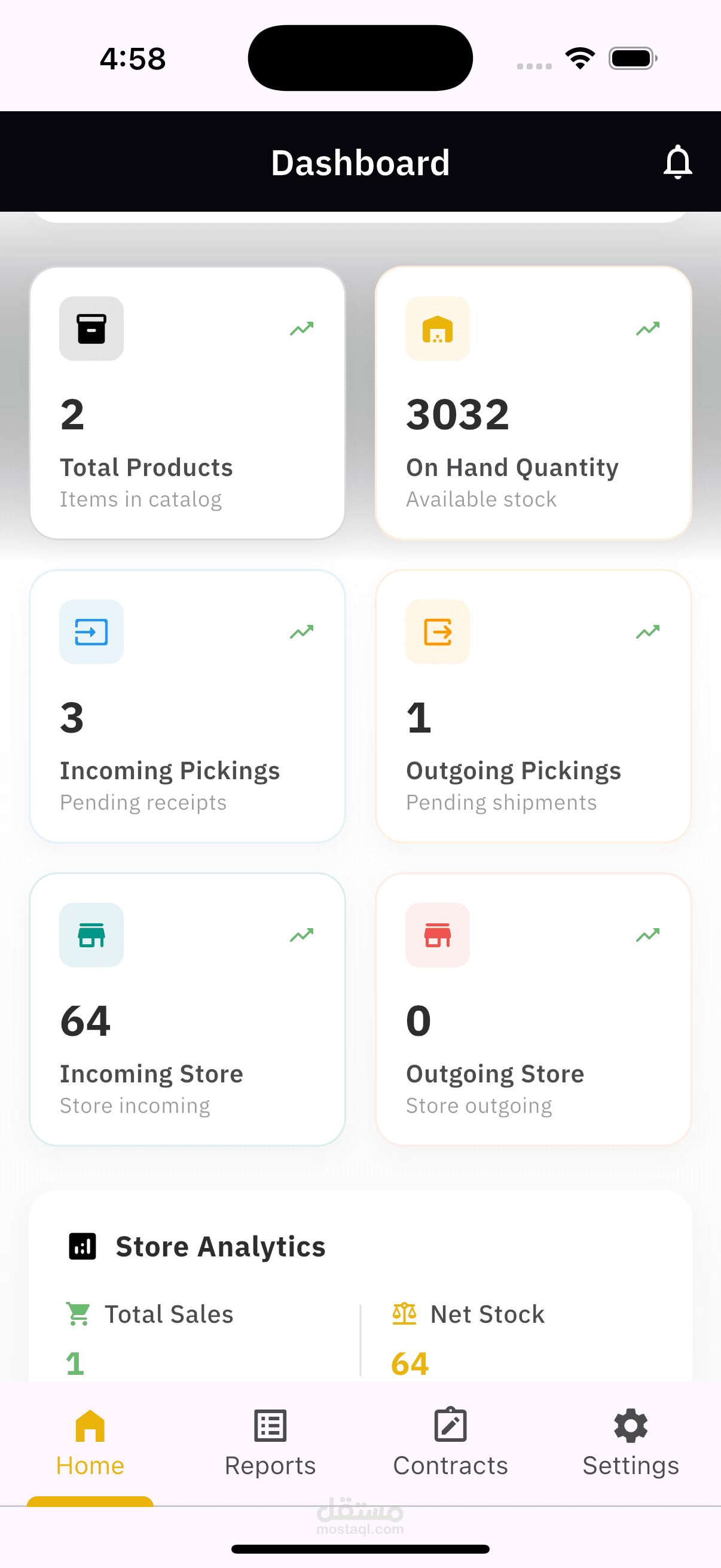721x1568 pixels.
Task: Select the Outgoing Store card
Action: pyautogui.click(x=533, y=1009)
